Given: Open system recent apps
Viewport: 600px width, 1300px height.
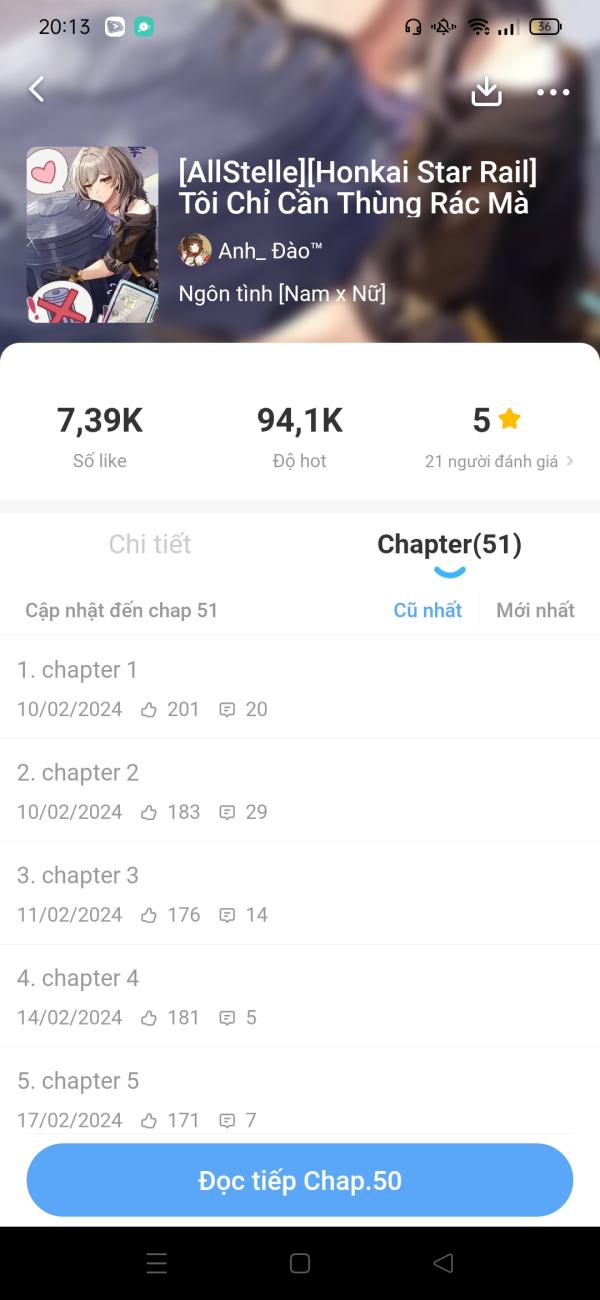Looking at the screenshot, I should click(157, 1263).
